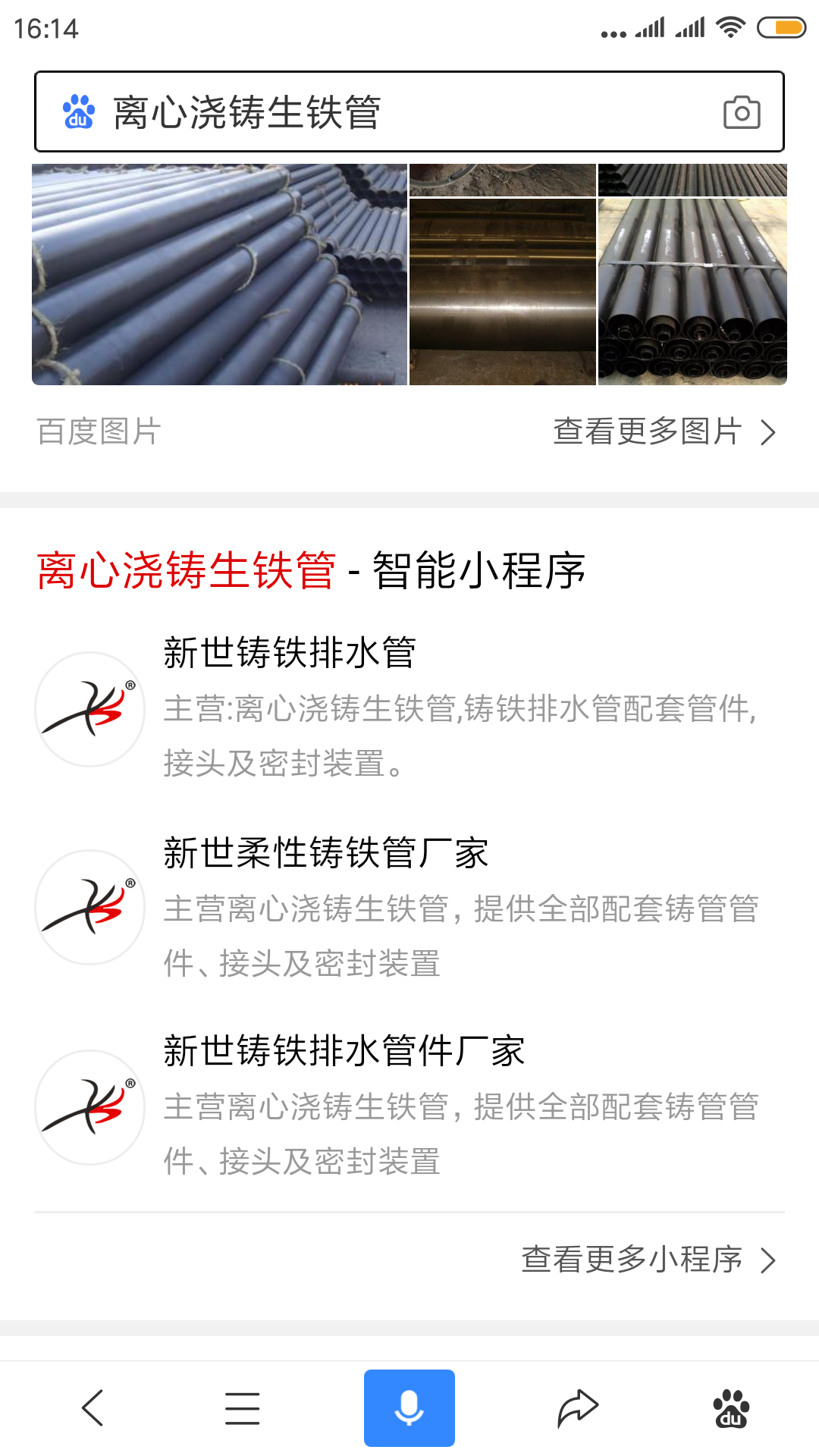Go to Baidu home via paw icon
The height and width of the screenshot is (1456, 819).
(x=731, y=1408)
